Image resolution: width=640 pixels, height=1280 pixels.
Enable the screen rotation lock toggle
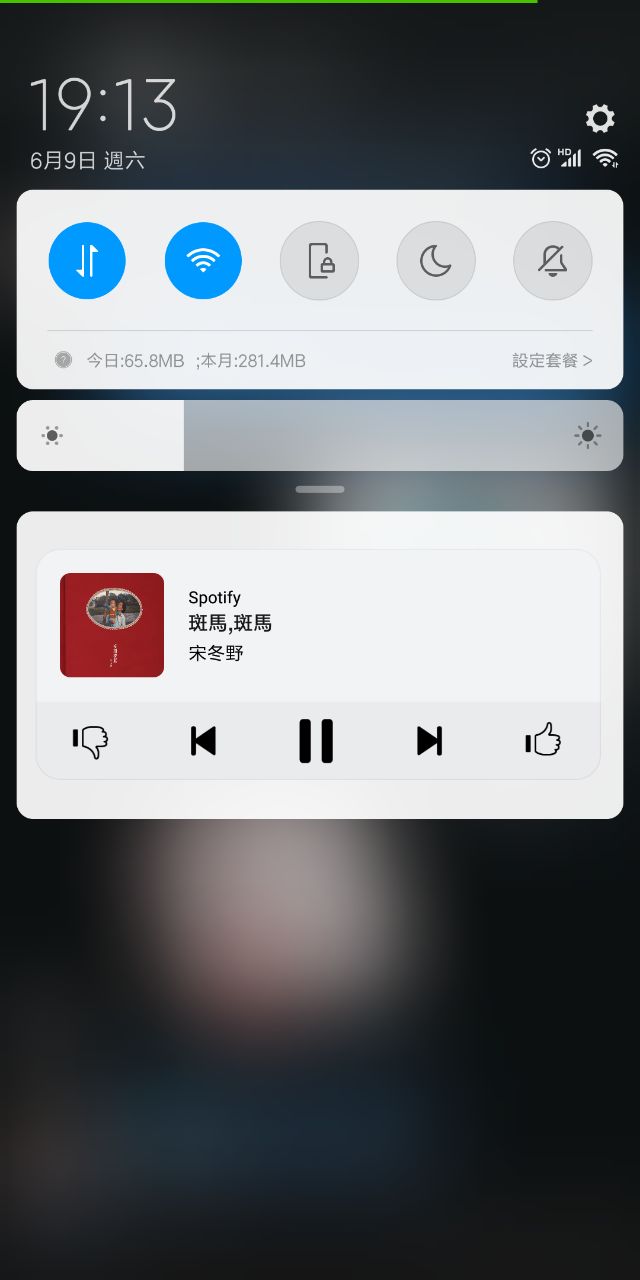click(x=319, y=261)
